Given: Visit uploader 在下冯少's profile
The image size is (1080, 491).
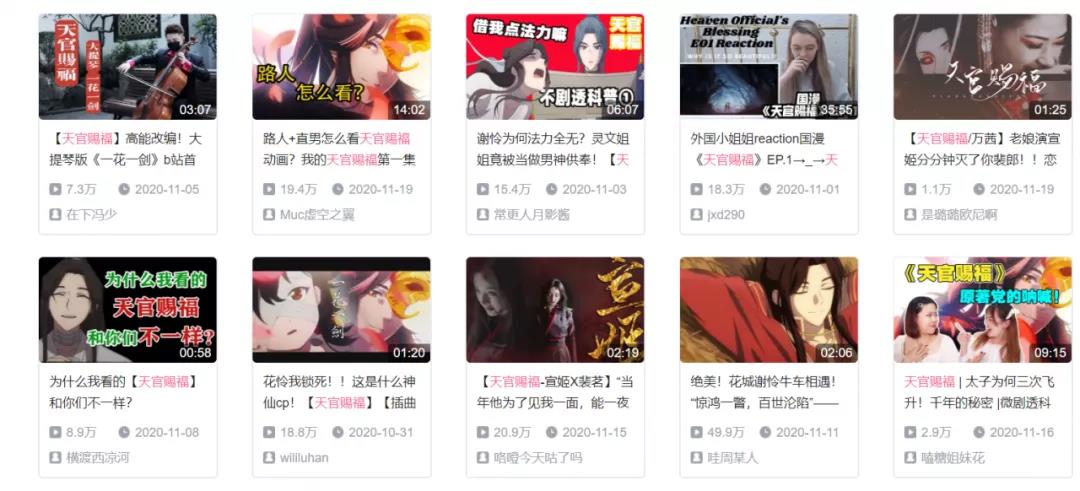Looking at the screenshot, I should pyautogui.click(x=91, y=215).
